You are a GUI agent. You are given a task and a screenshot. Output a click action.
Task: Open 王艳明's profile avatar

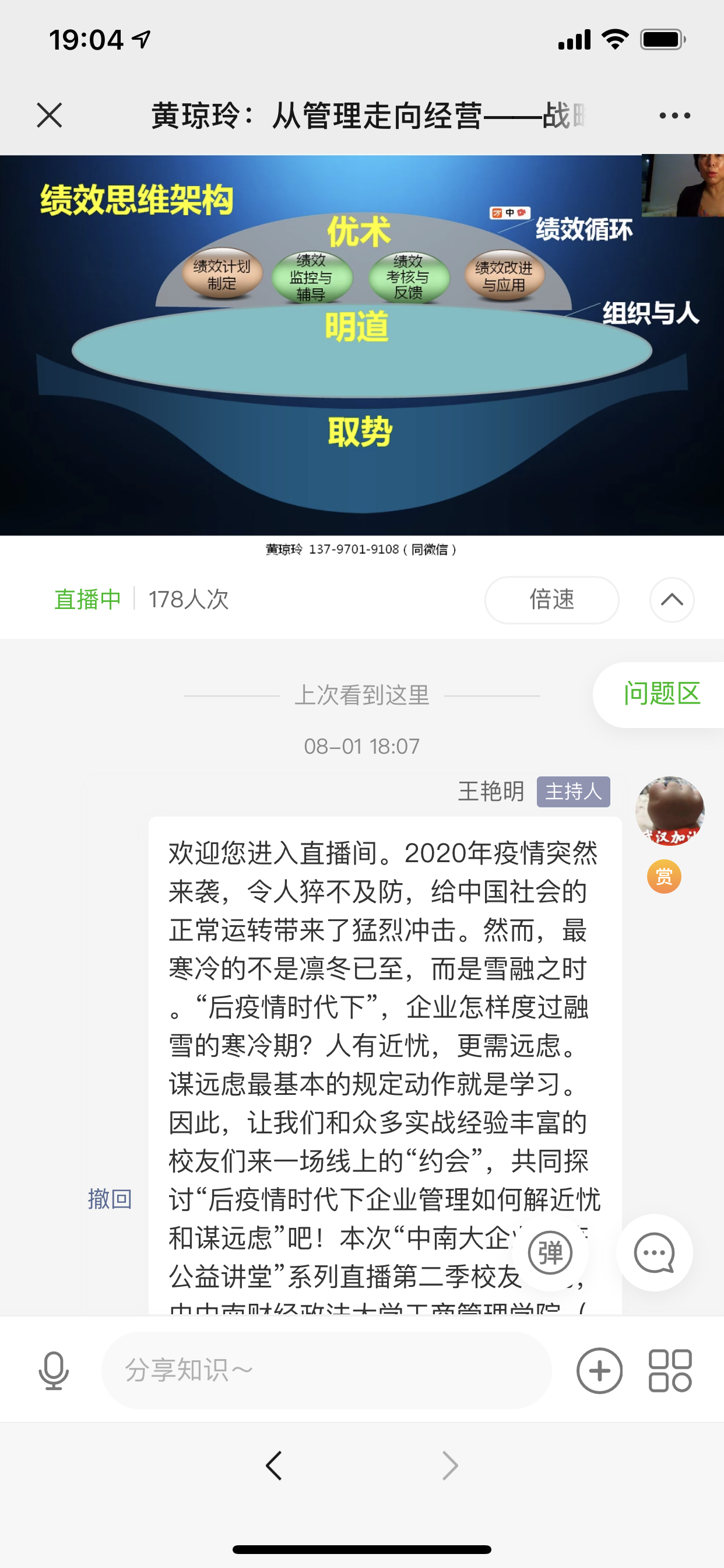(669, 810)
